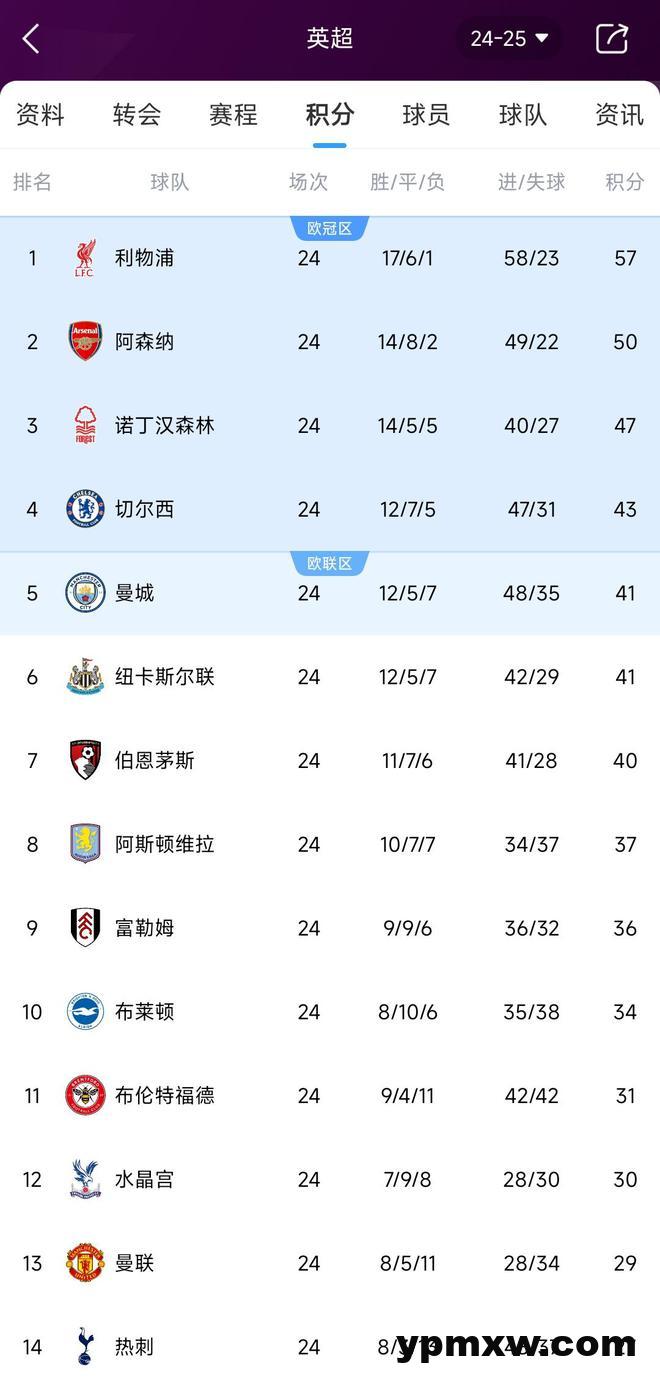Select the 积分 tab

tap(330, 115)
